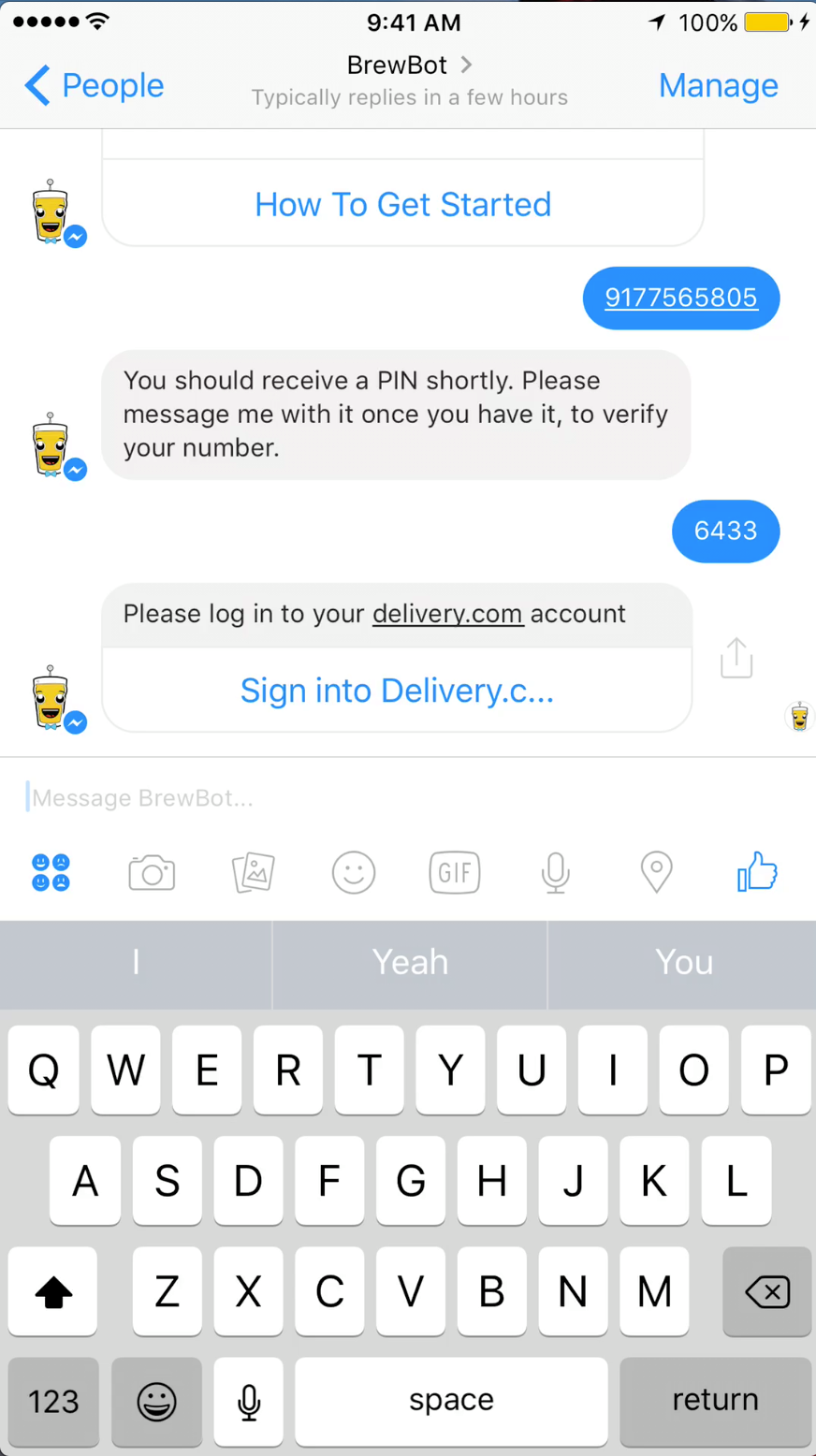Open the GIF search

pyautogui.click(x=455, y=872)
